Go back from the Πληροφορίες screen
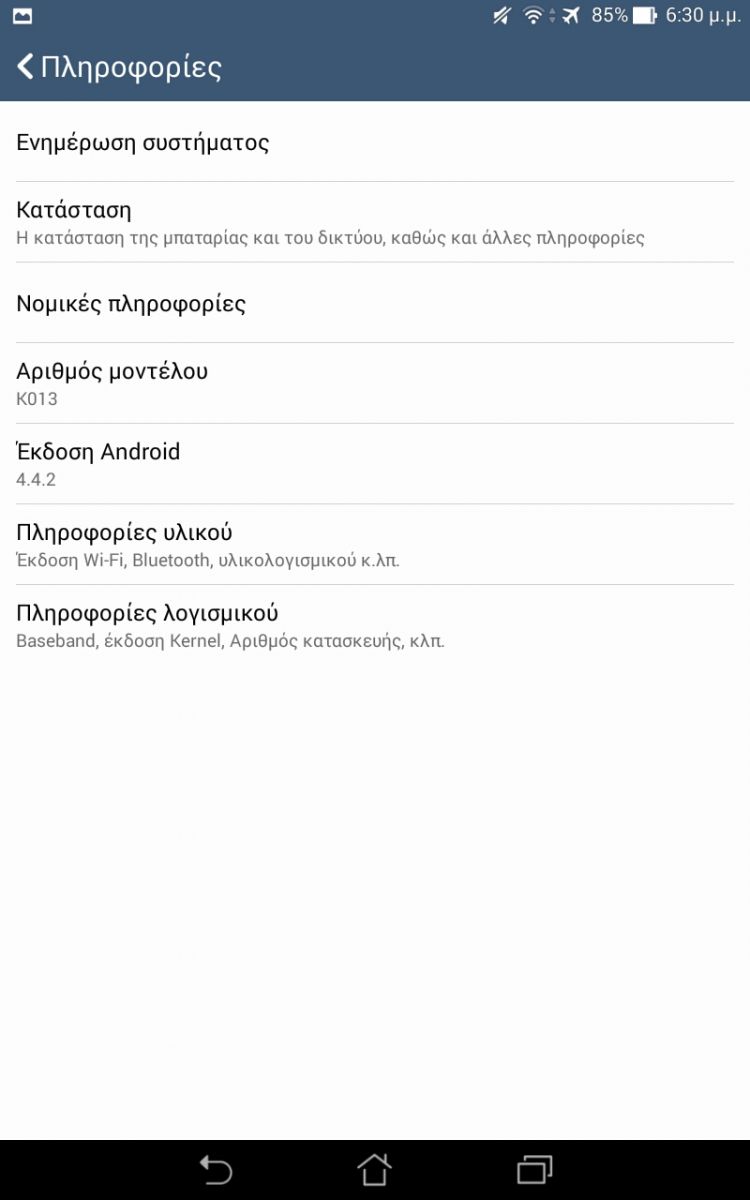Screen dimensions: 750x1200 click(118, 67)
